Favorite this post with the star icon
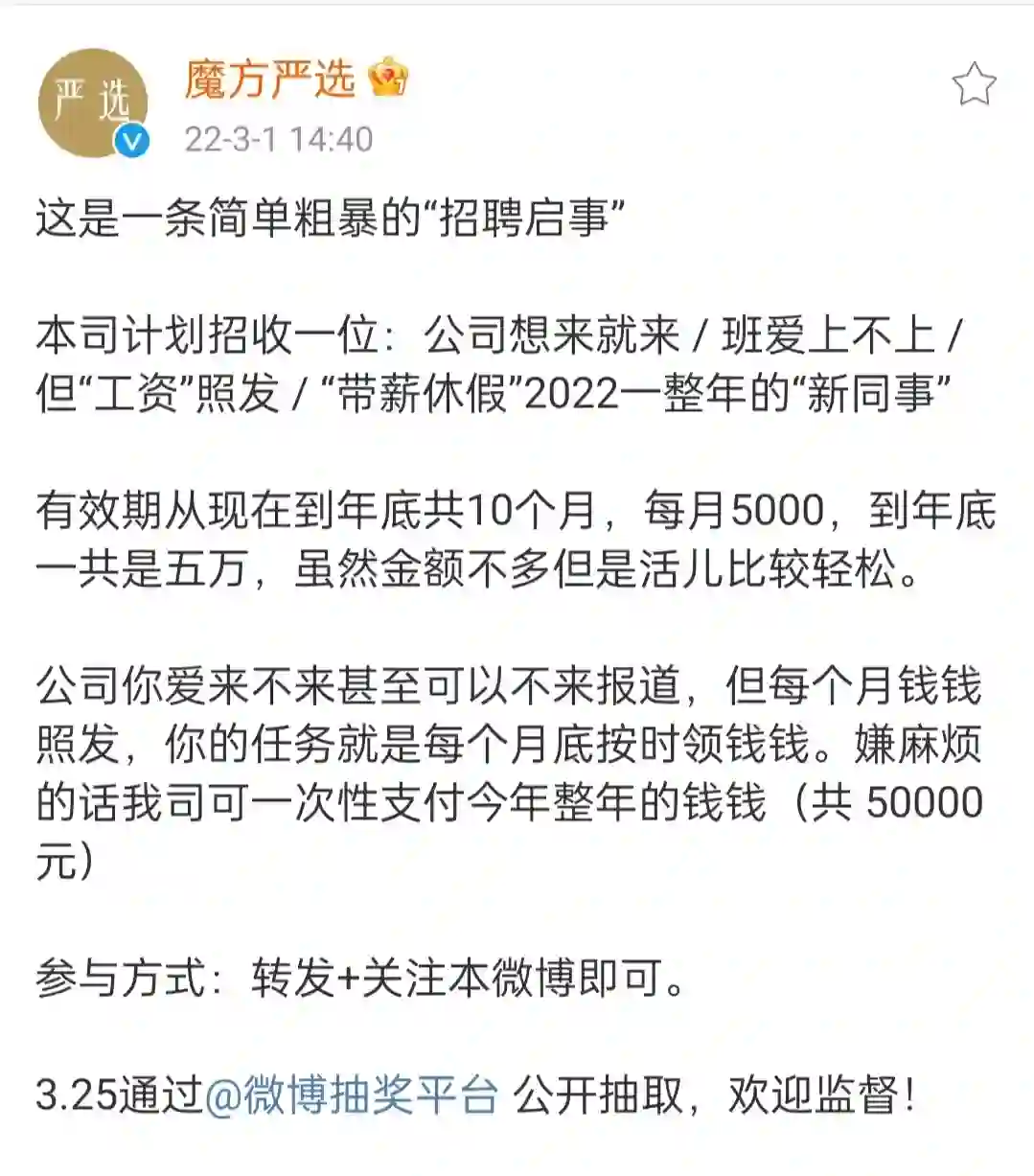The height and width of the screenshot is (1176, 1034). coord(974,85)
